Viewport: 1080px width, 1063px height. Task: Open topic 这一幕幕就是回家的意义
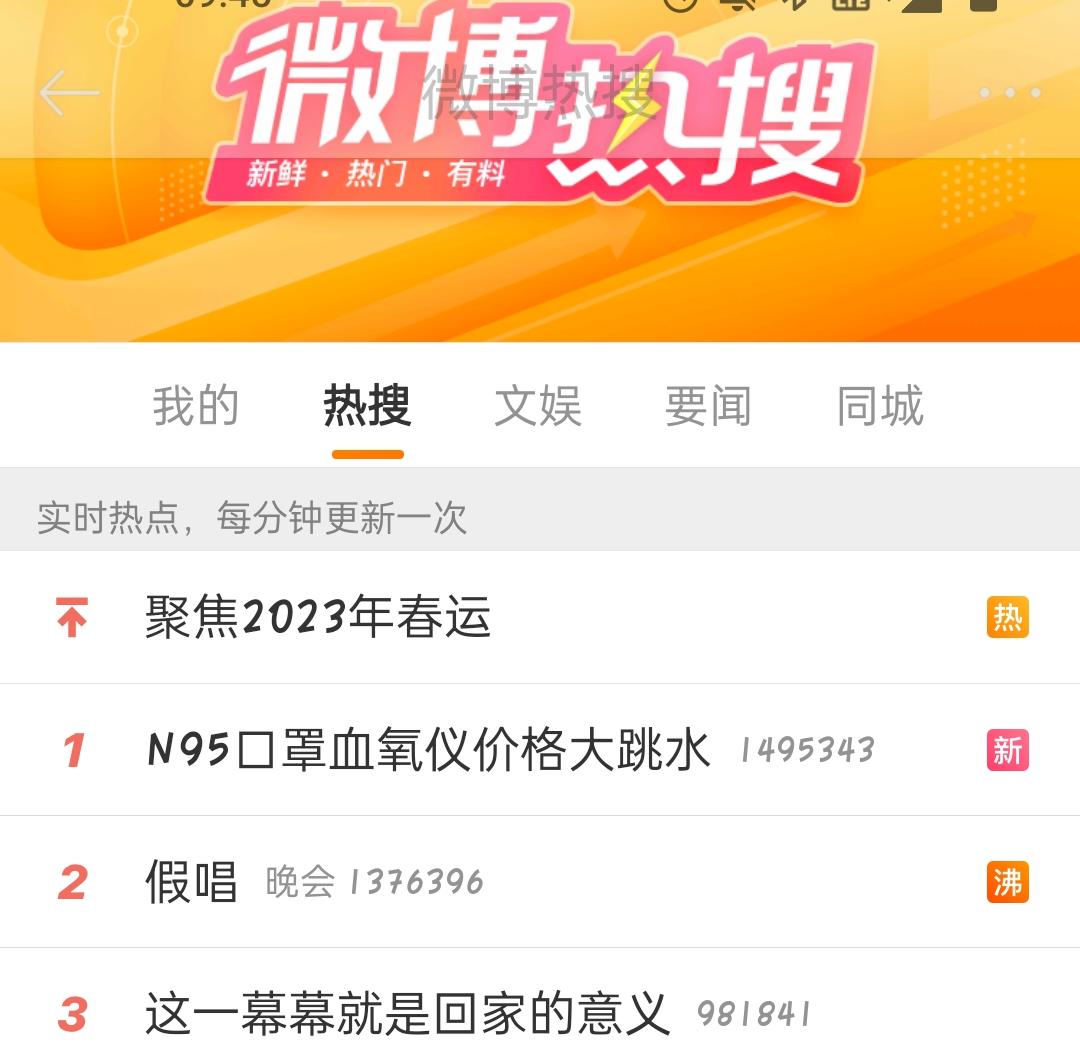point(408,1014)
